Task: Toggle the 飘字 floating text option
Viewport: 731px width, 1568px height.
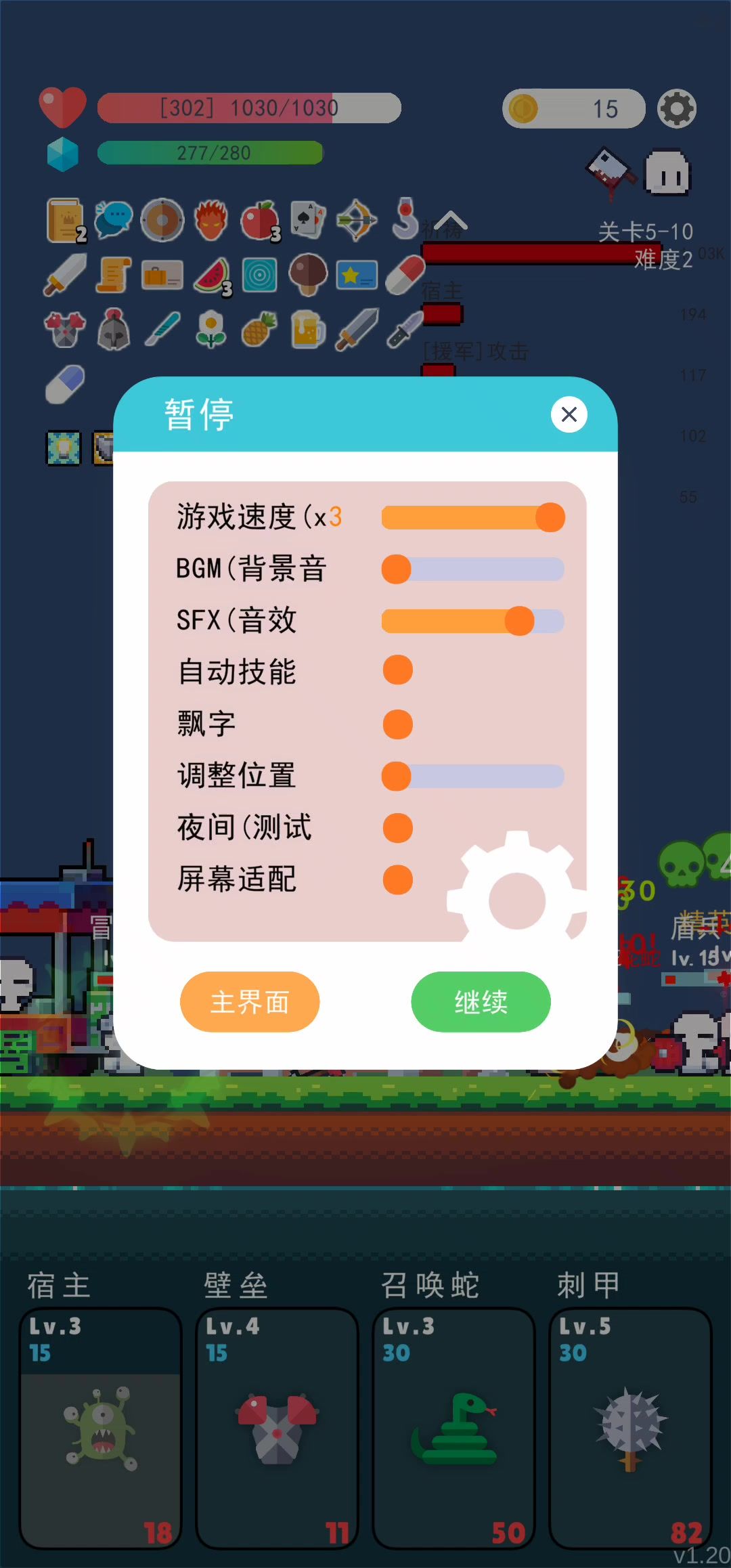Action: pos(398,724)
